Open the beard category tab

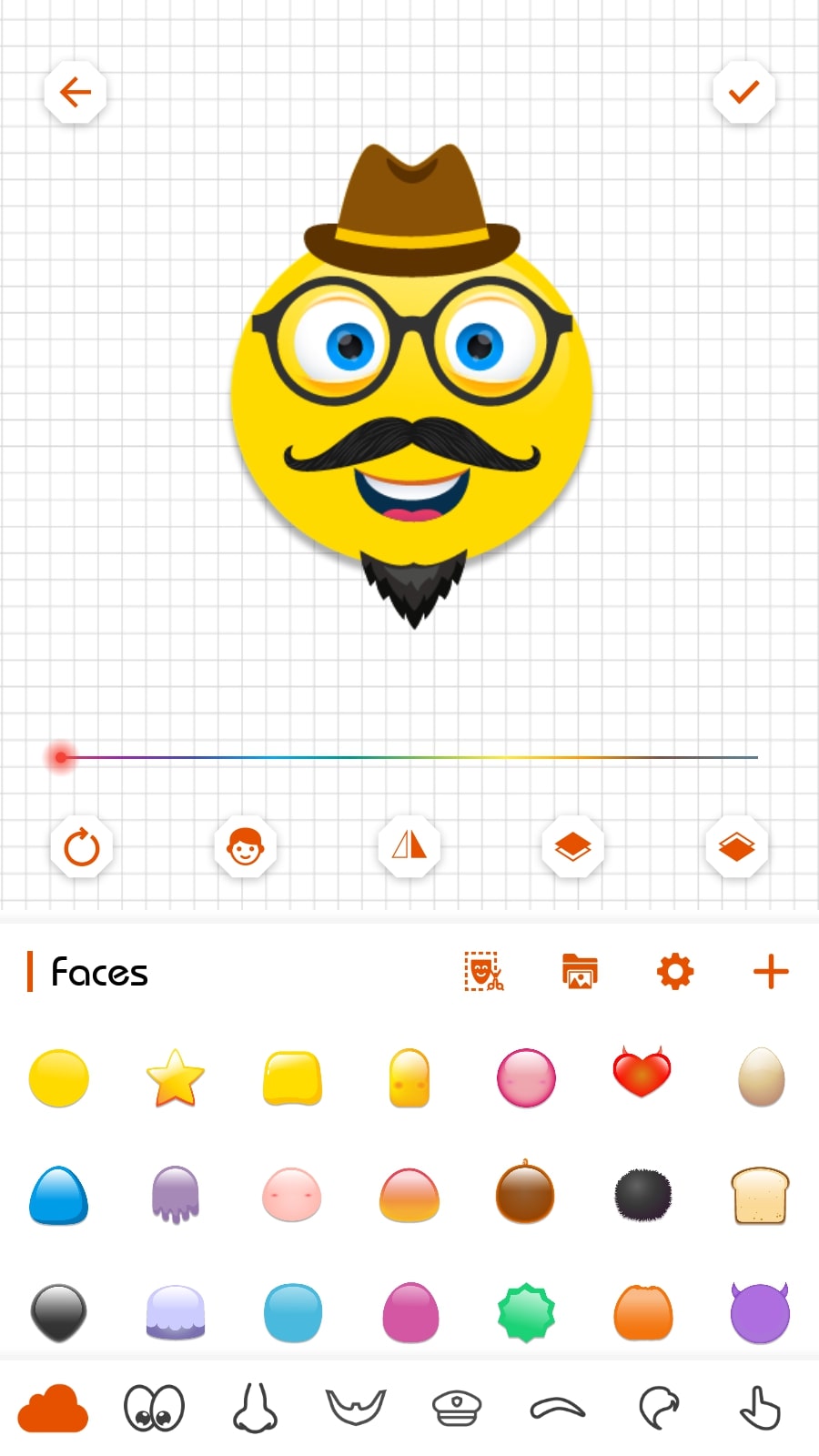click(356, 1408)
